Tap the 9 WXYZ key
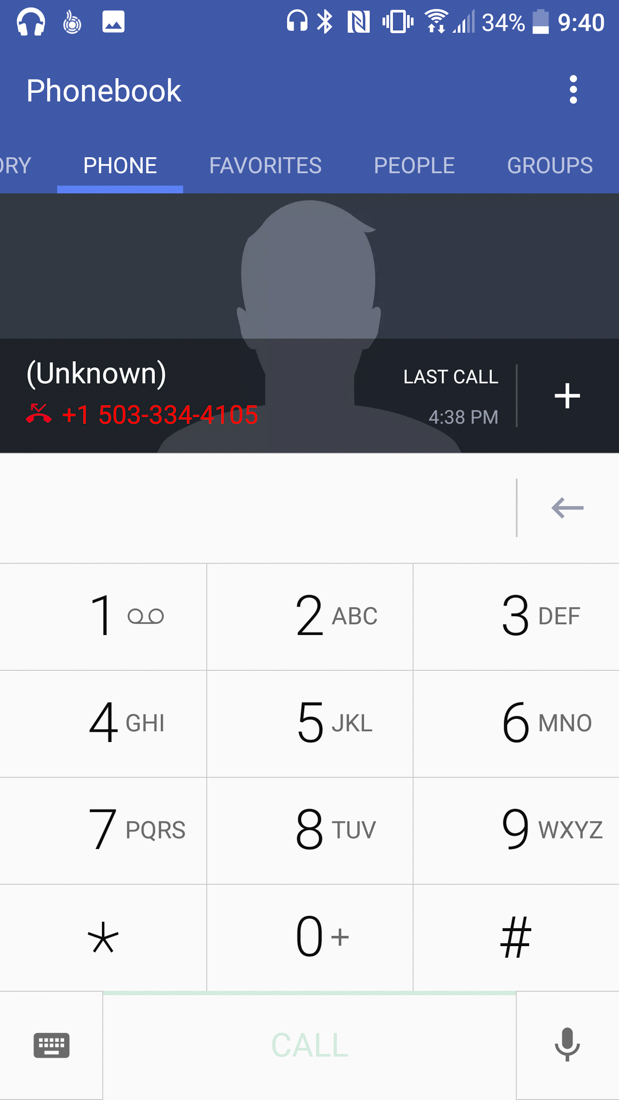Viewport: 619px width, 1100px height. 516,830
